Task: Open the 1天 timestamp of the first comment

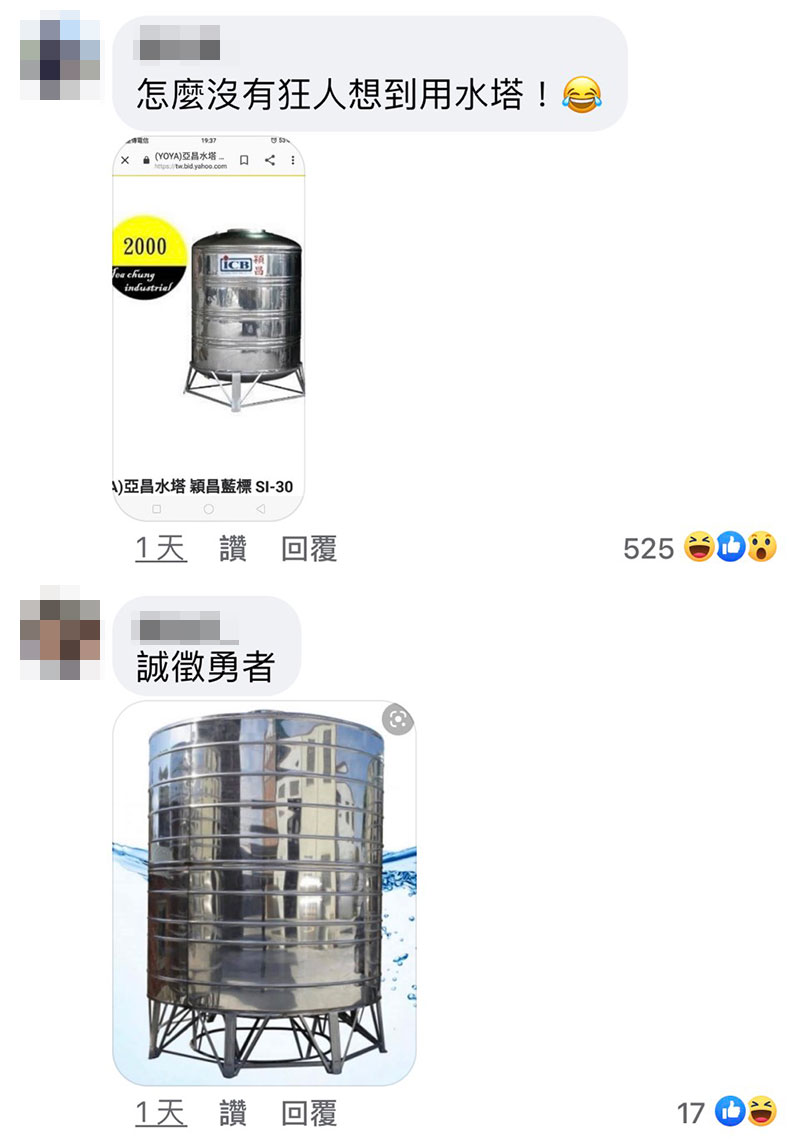Action: 161,548
